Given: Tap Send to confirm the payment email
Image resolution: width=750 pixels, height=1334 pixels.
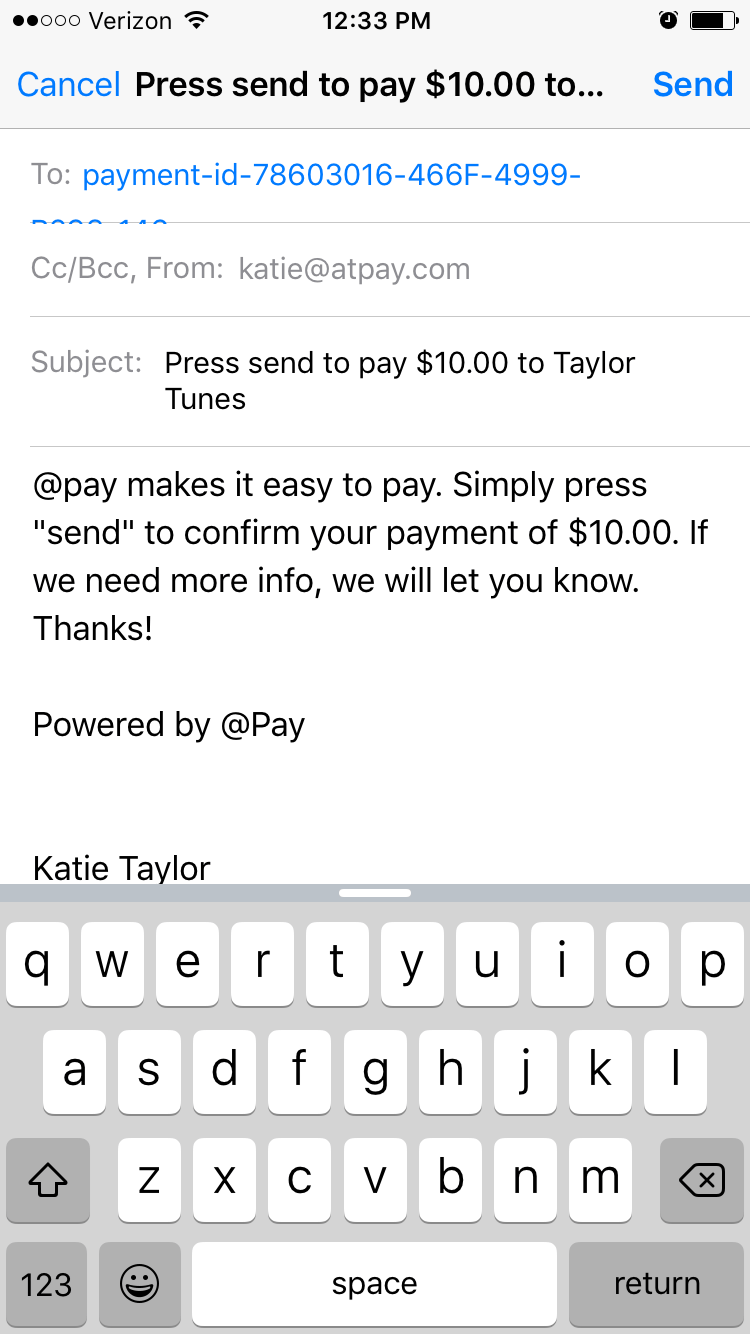Looking at the screenshot, I should 693,85.
